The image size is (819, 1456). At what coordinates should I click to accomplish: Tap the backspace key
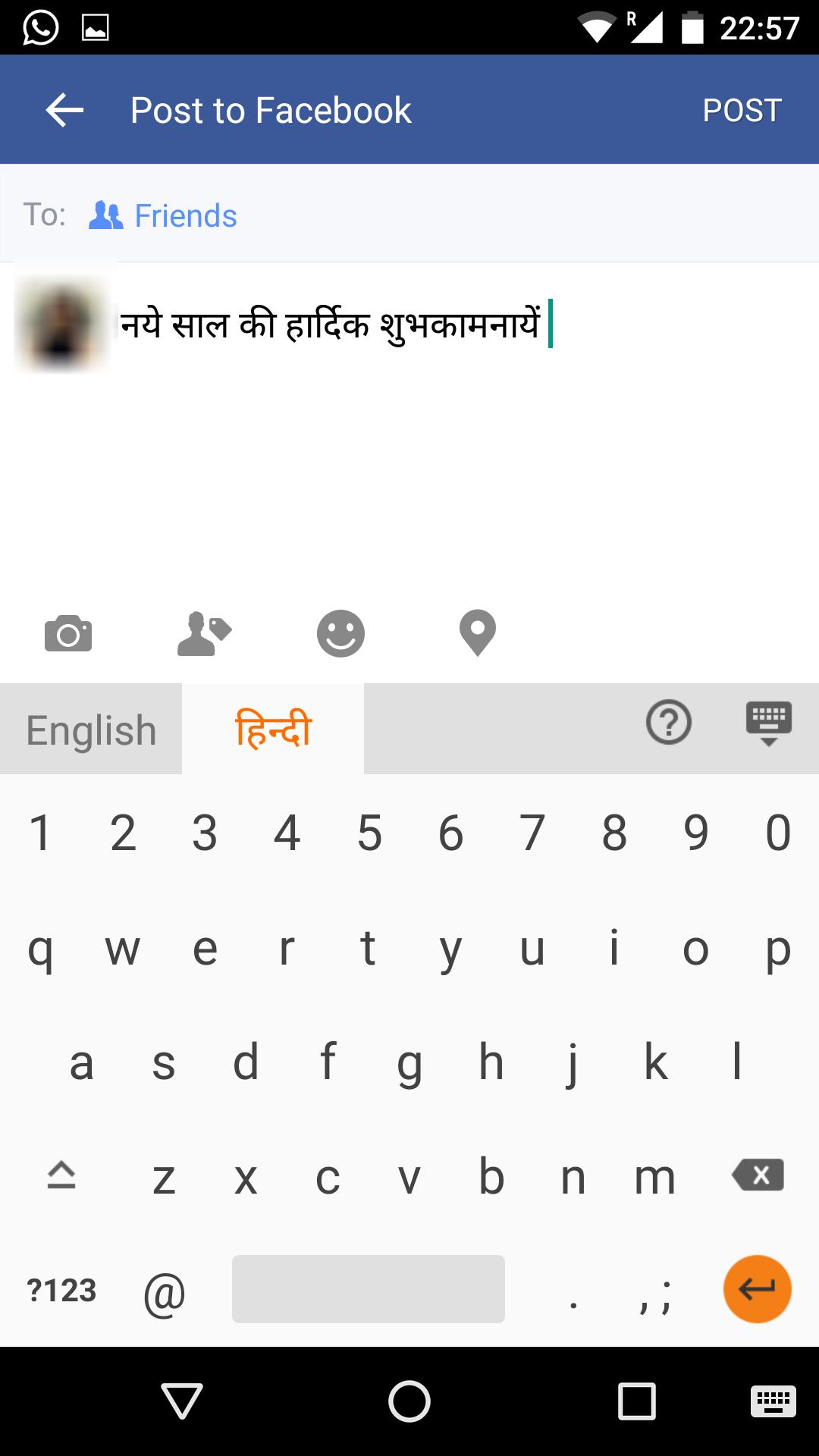click(756, 1175)
